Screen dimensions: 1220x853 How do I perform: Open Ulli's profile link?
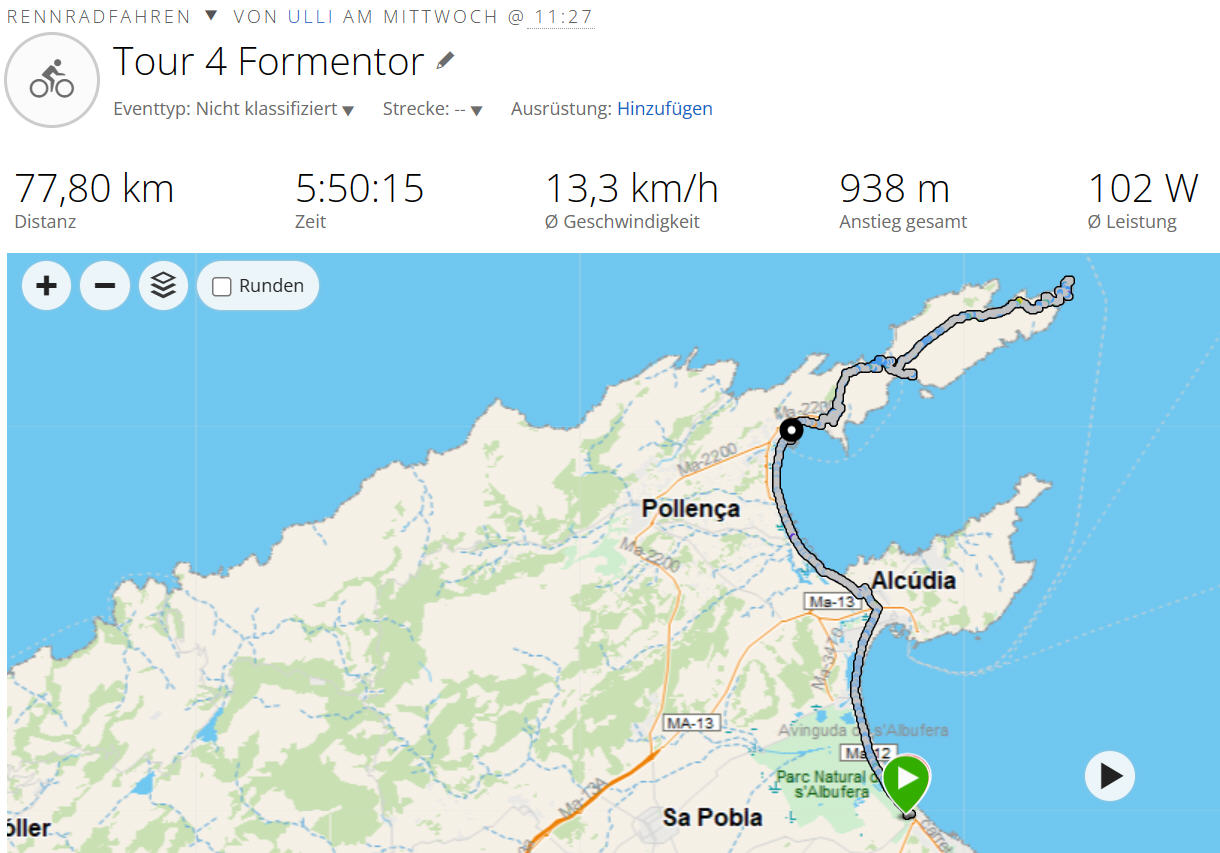click(x=310, y=17)
